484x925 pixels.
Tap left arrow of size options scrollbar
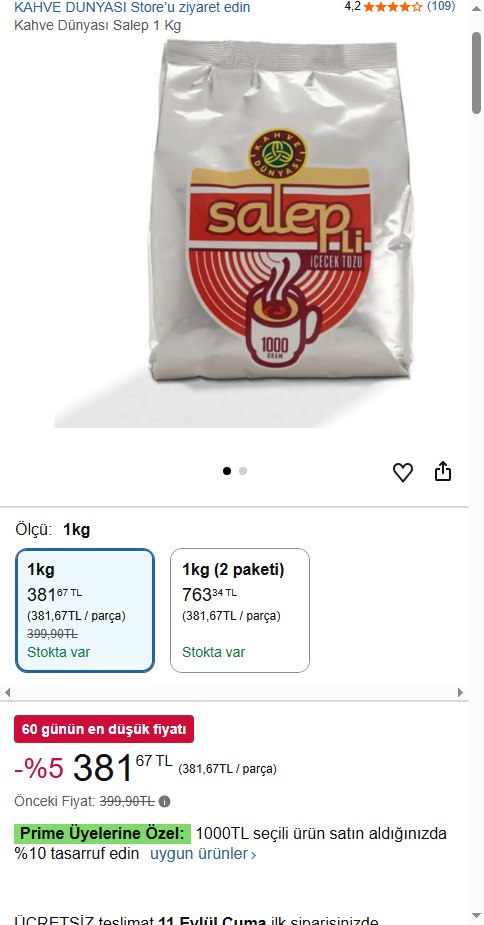click(7, 693)
